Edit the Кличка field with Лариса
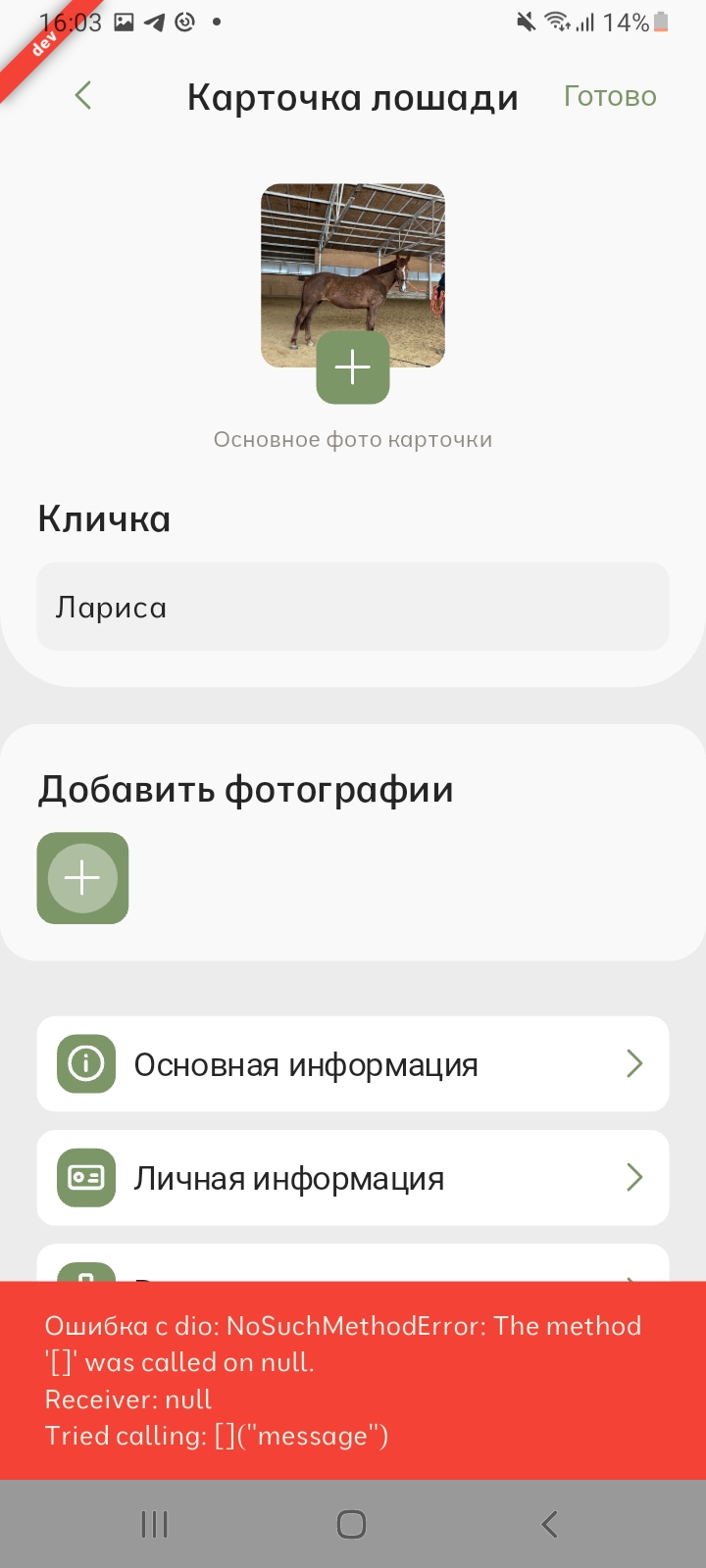Viewport: 706px width, 1568px height. point(352,607)
